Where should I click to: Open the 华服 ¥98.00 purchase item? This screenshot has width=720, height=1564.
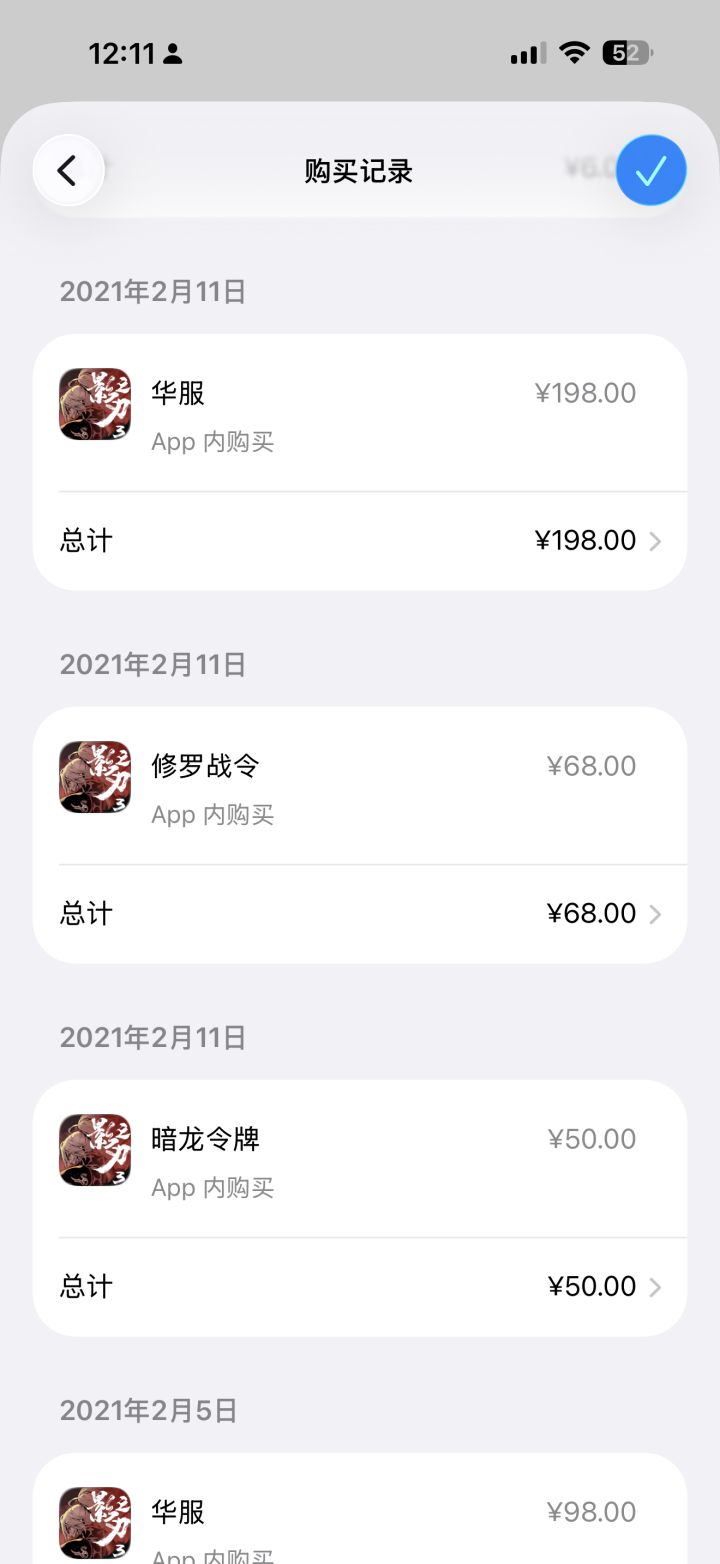pos(360,1520)
